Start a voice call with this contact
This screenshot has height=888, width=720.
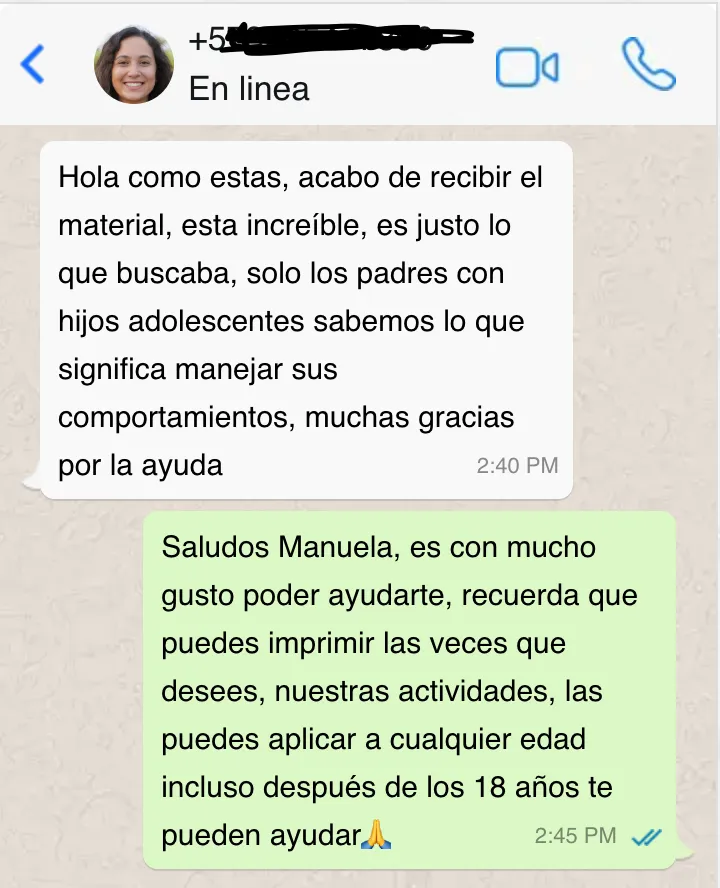[648, 65]
